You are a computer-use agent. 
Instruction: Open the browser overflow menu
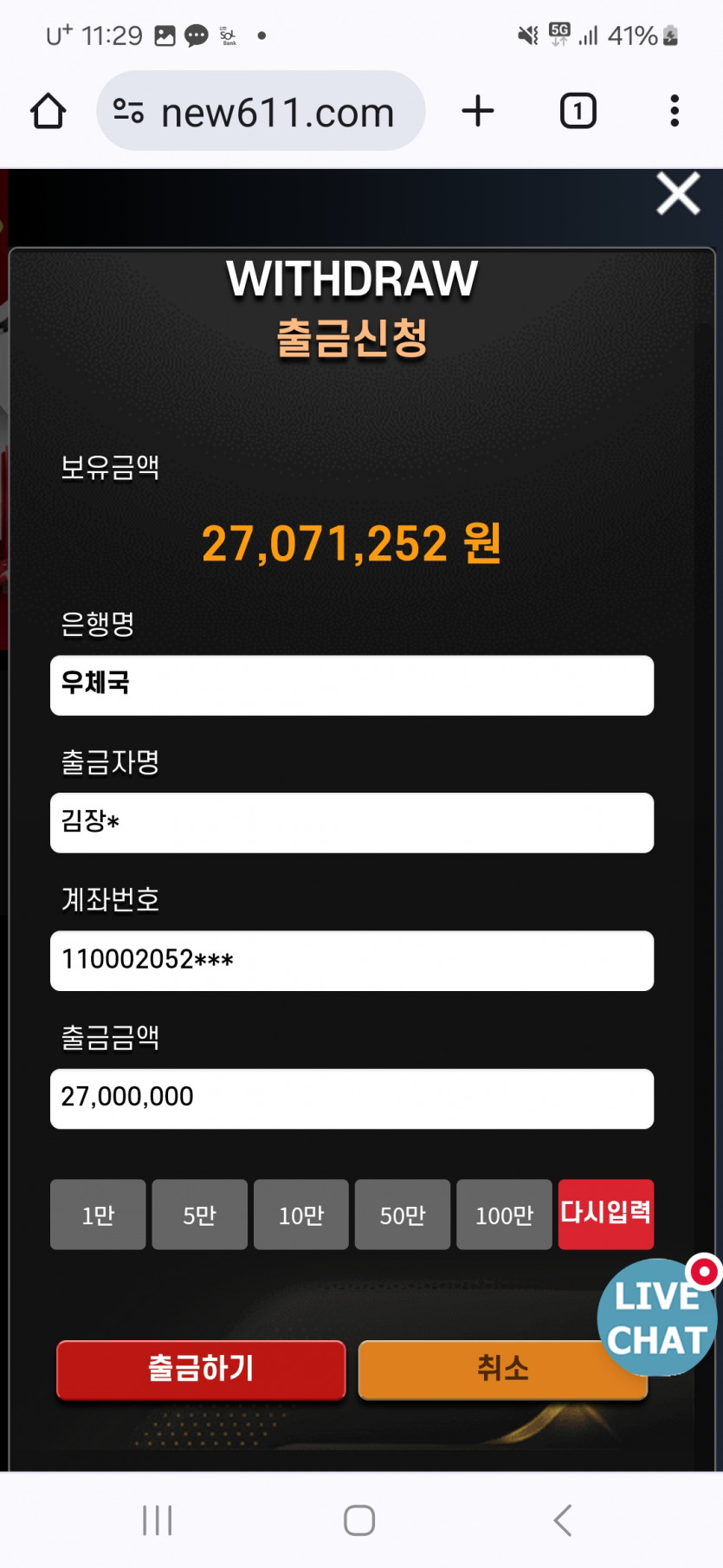pos(675,111)
